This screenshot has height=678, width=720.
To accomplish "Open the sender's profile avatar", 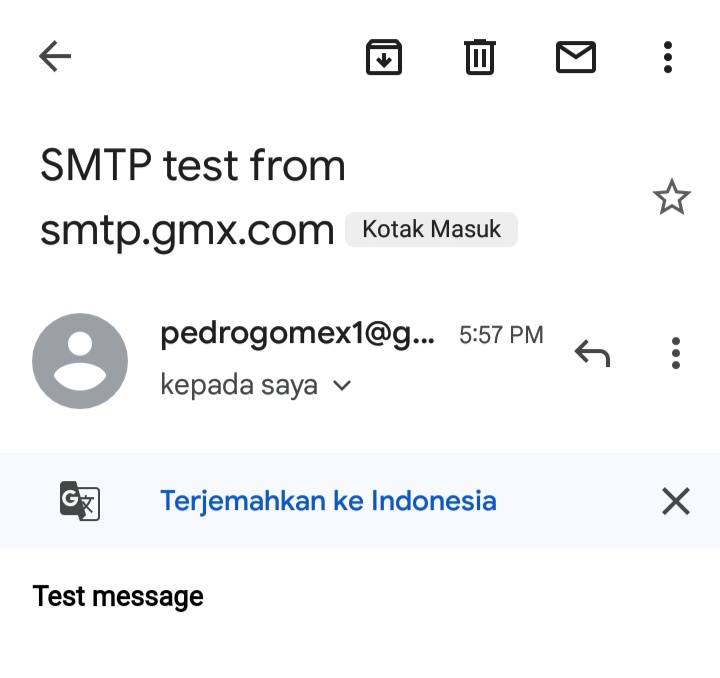I will pyautogui.click(x=80, y=361).
